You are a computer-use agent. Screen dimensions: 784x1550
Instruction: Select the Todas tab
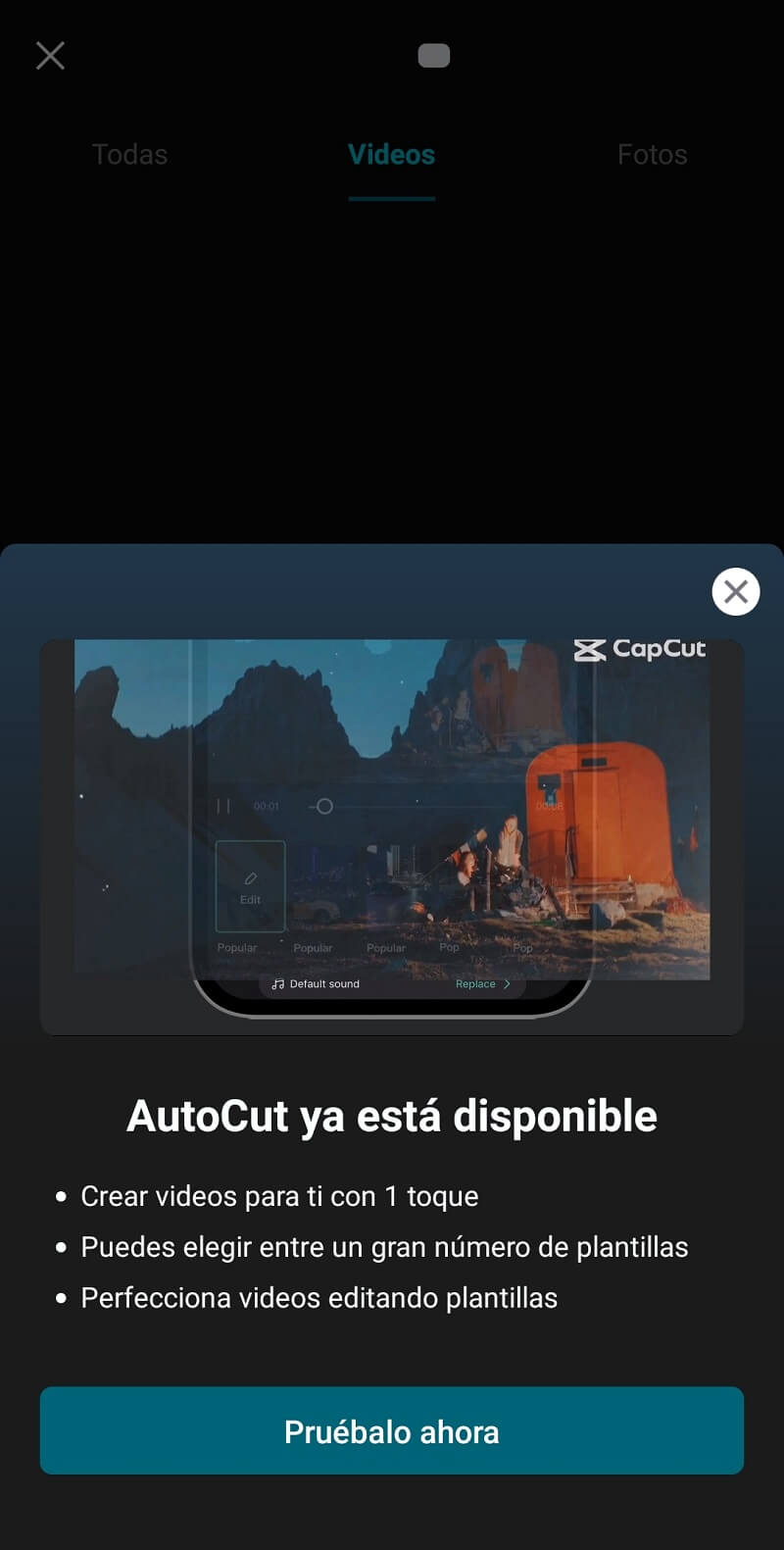[x=129, y=154]
